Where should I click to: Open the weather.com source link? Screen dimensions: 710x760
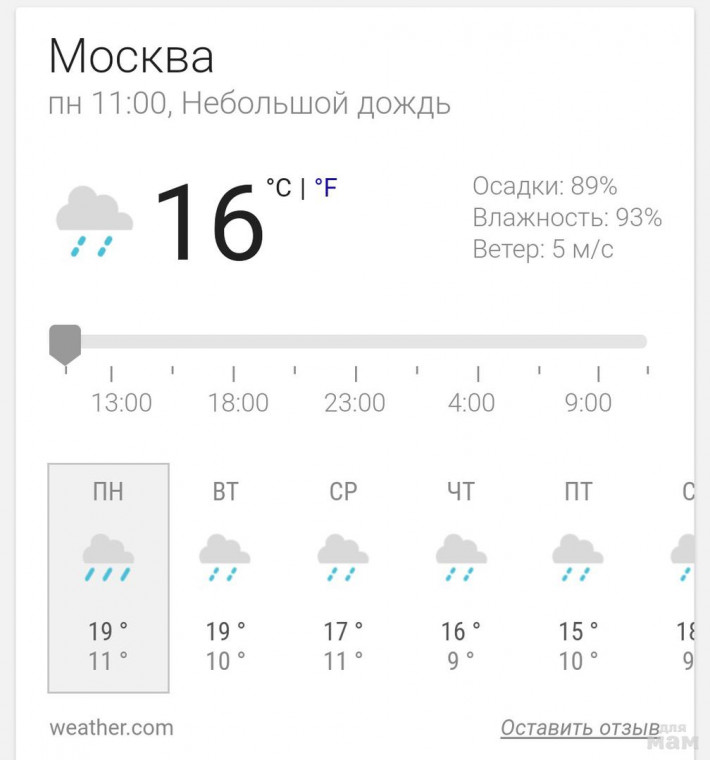coord(111,727)
